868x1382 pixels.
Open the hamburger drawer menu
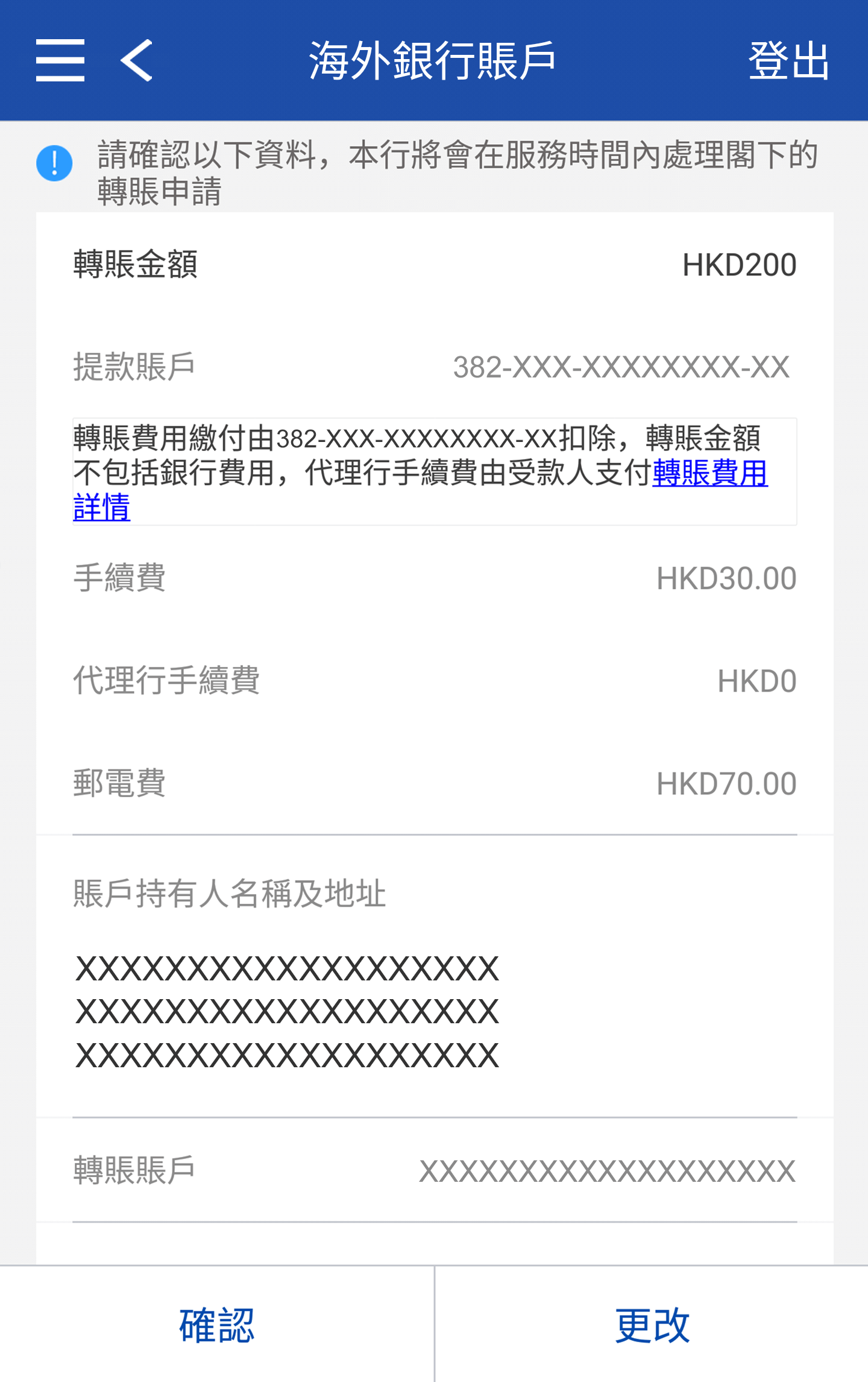(x=60, y=60)
